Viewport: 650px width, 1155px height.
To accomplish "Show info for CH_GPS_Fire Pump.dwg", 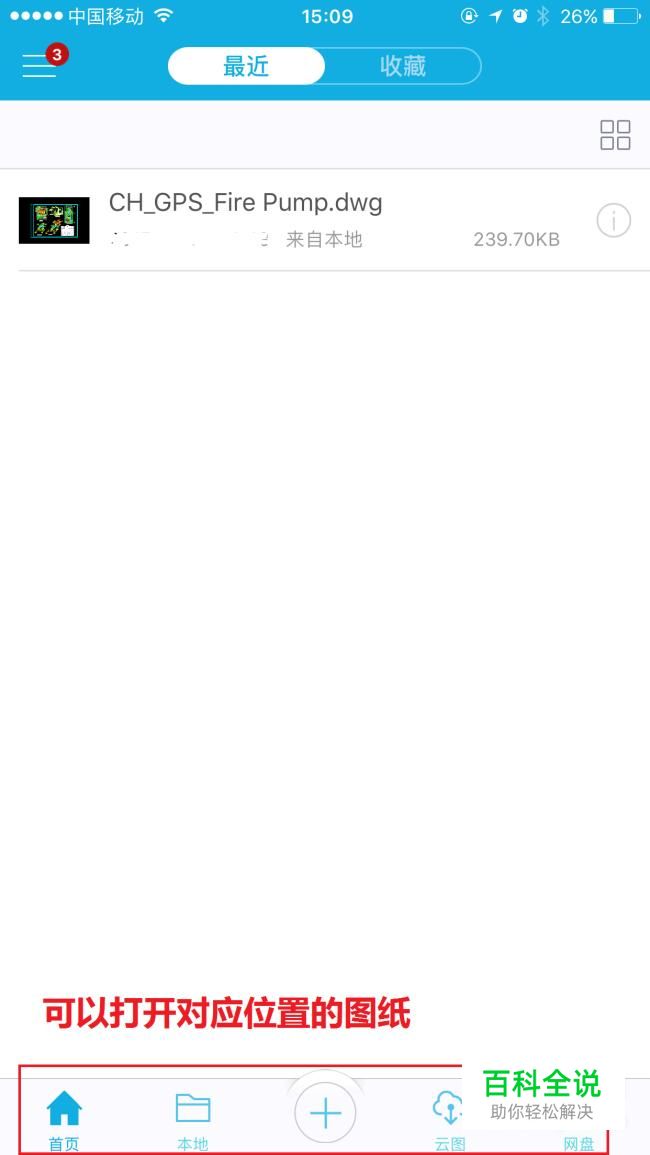I will pyautogui.click(x=613, y=220).
